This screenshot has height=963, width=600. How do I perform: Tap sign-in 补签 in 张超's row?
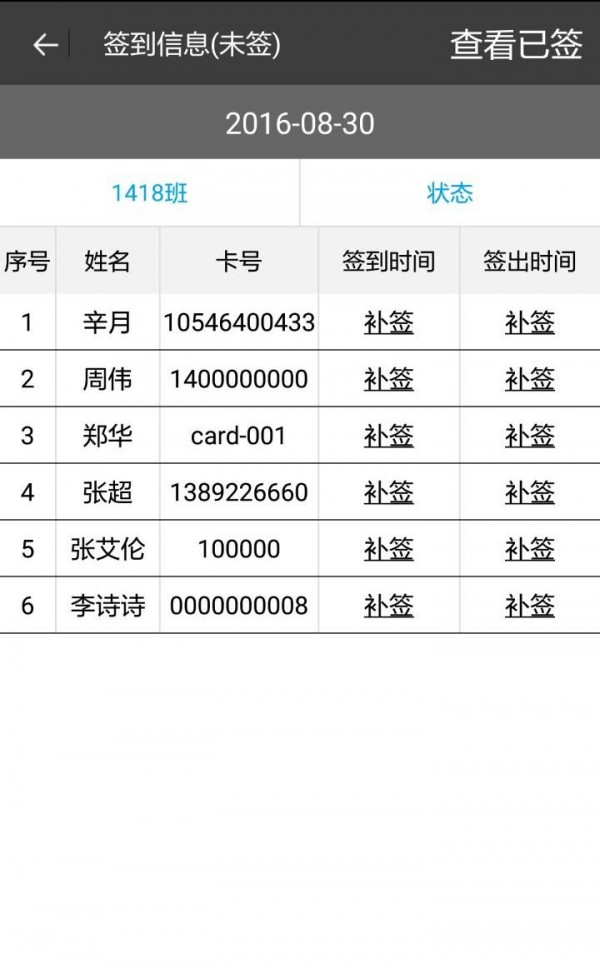[389, 492]
